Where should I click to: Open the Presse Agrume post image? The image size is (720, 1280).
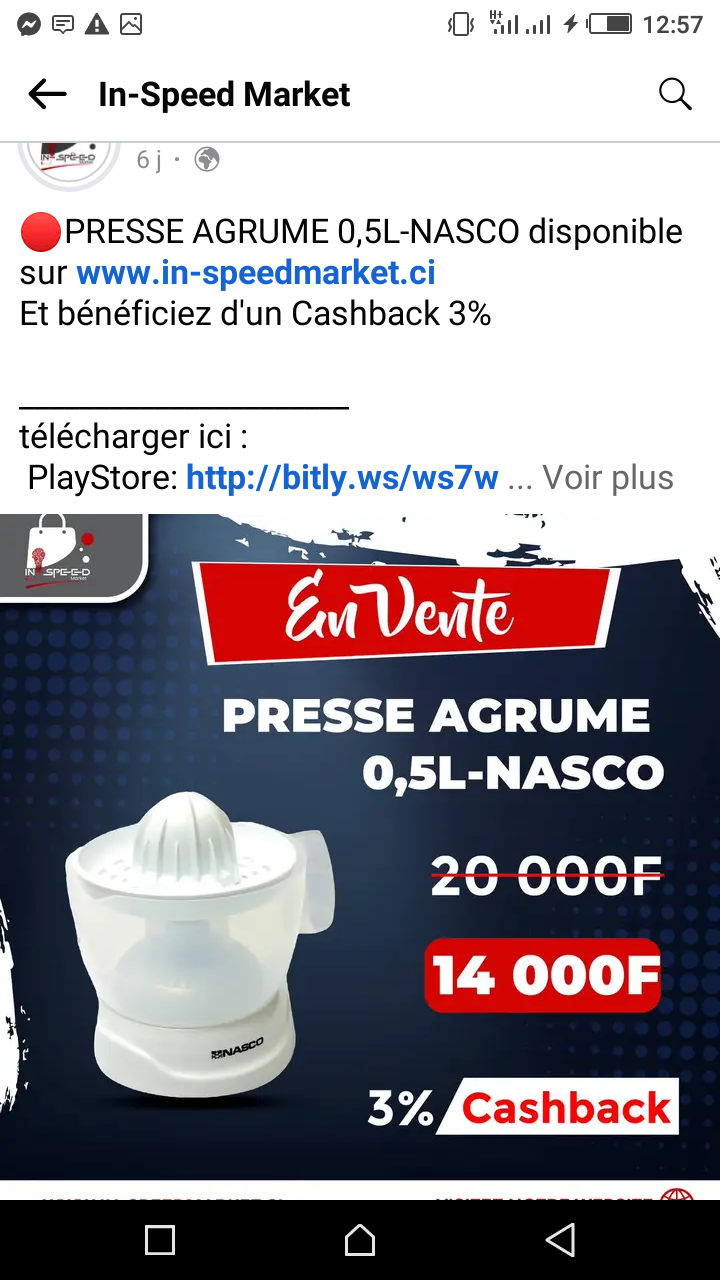coord(360,847)
